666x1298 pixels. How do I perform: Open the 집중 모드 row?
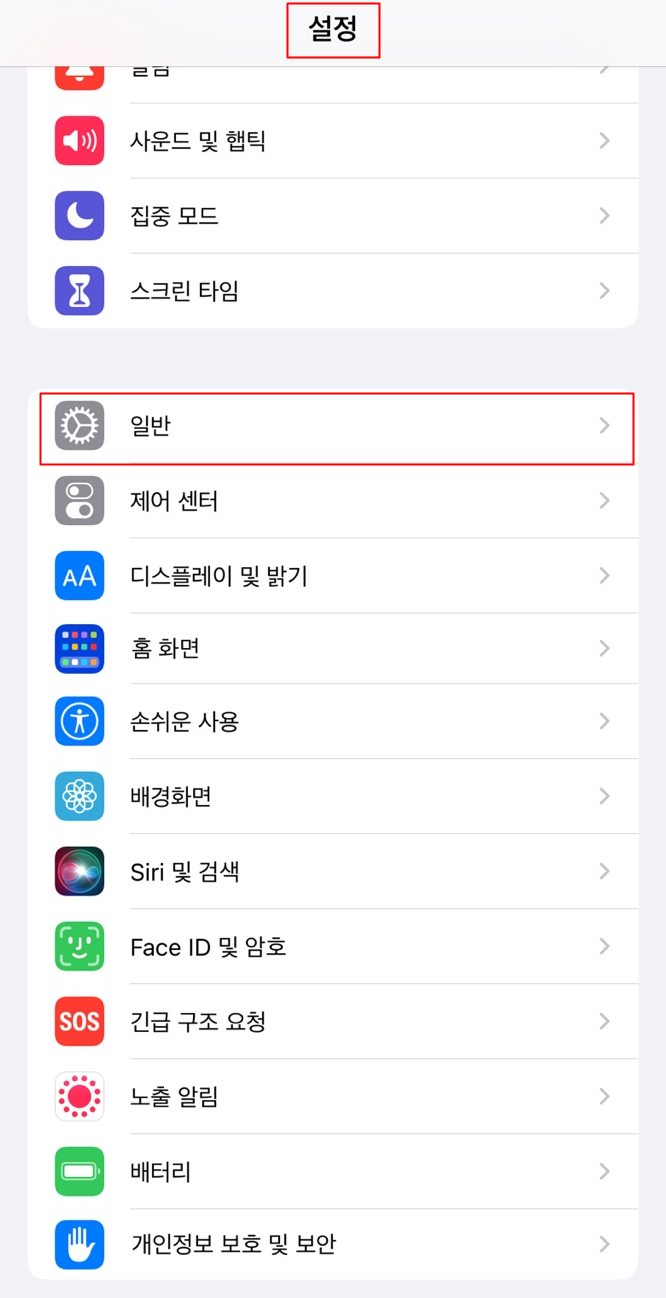[x=333, y=216]
